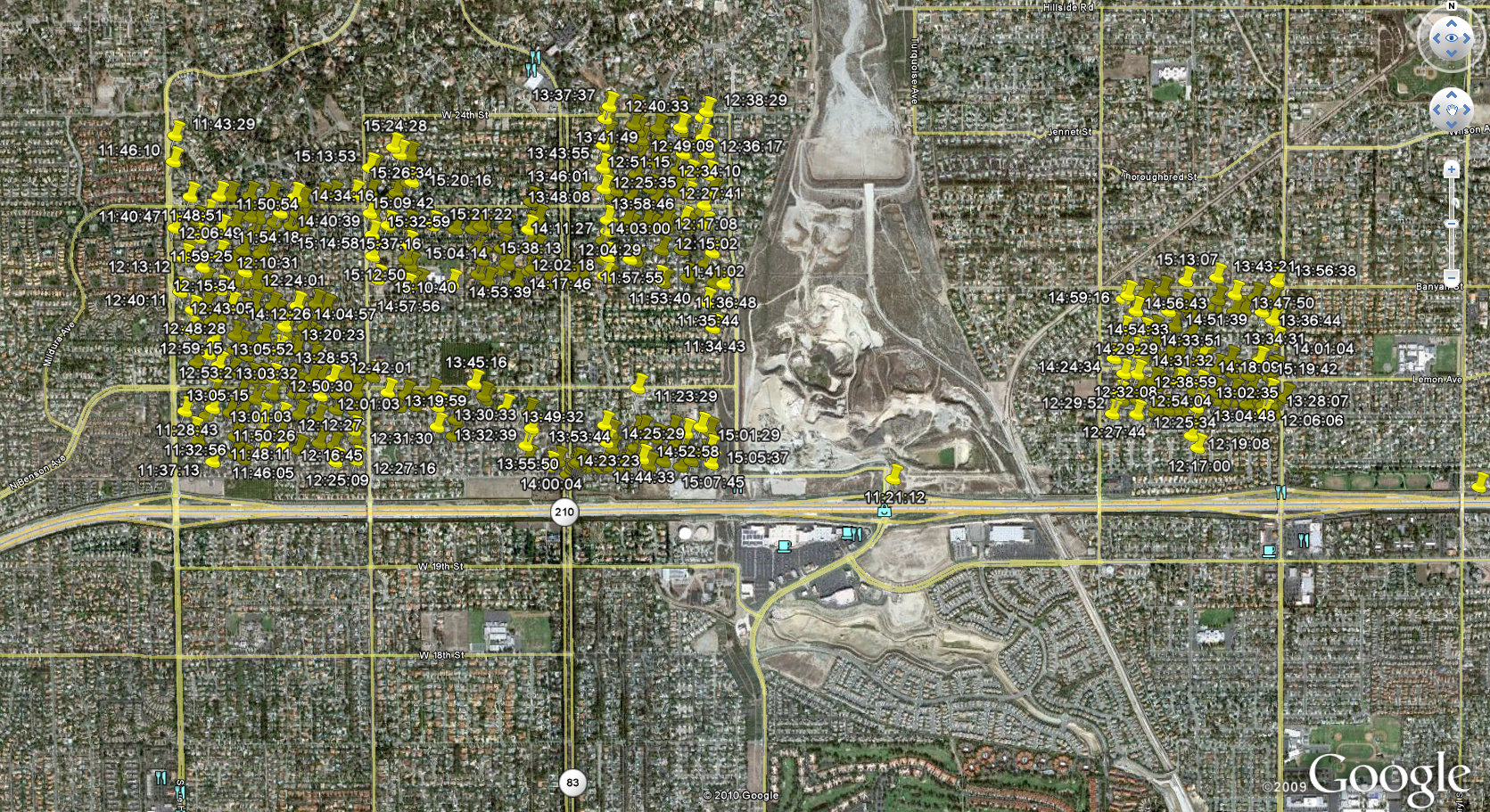Reset the view with the N compass marker
Screen dimensions: 1490x812
(x=1451, y=5)
